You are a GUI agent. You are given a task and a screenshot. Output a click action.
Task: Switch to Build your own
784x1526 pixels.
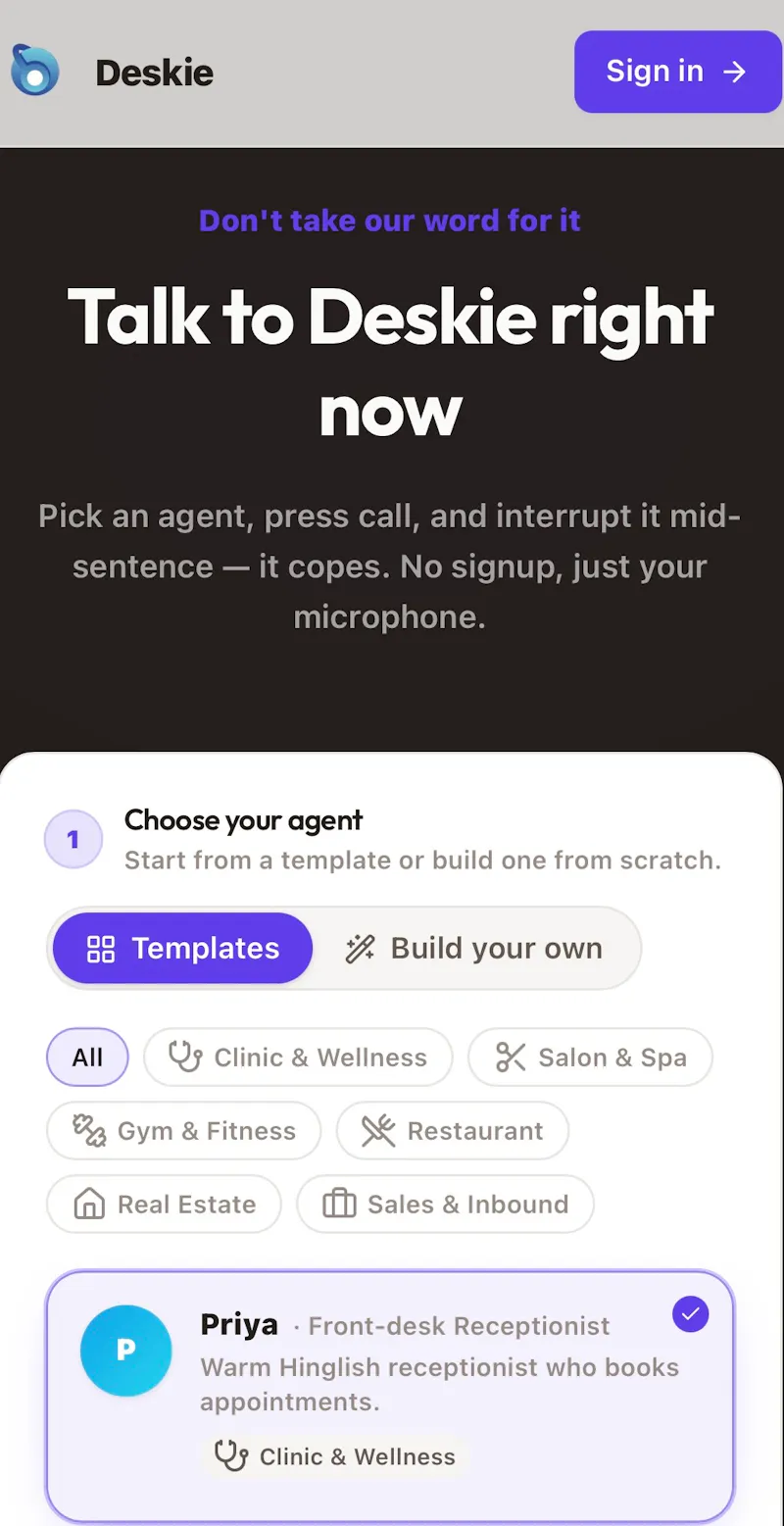point(474,948)
